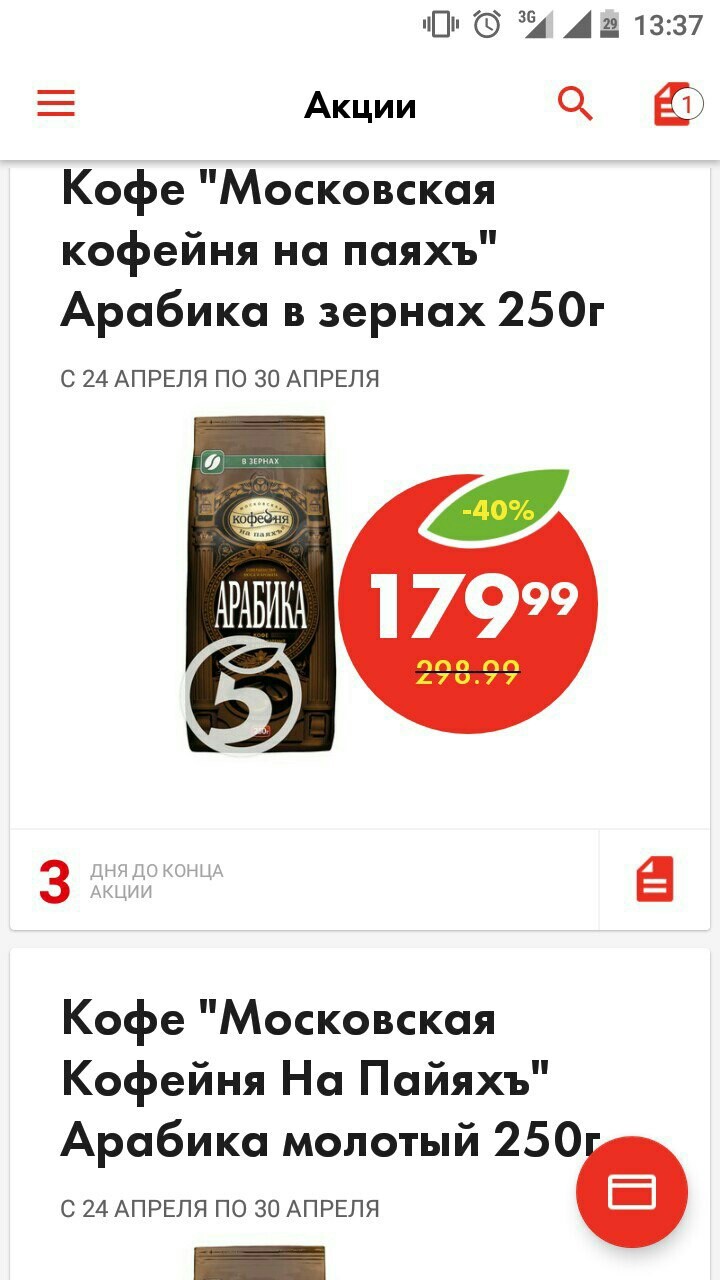The width and height of the screenshot is (720, 1280).
Task: Tap the red floating card button
Action: [631, 1191]
